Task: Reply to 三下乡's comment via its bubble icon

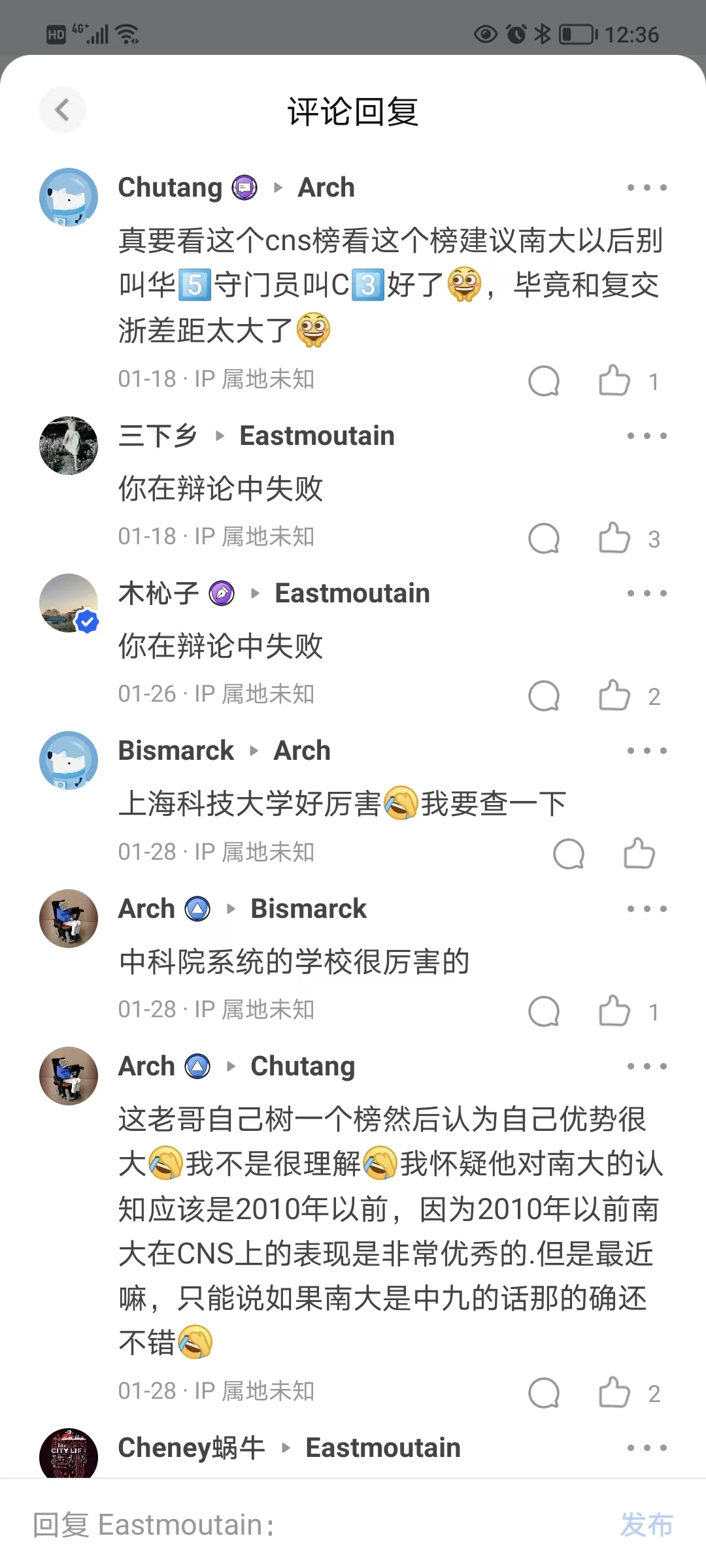Action: pos(544,538)
